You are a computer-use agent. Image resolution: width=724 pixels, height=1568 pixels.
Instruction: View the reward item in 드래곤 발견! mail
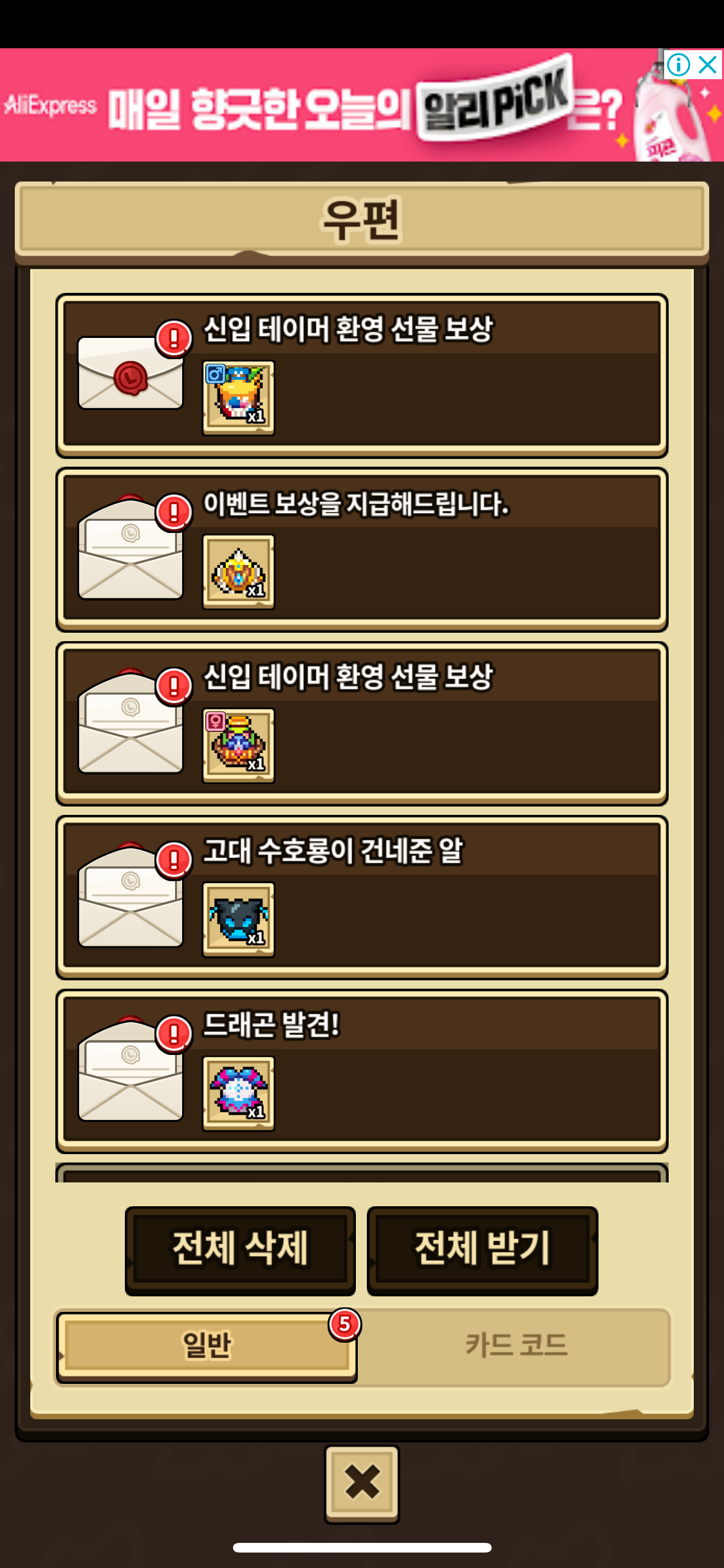(239, 1093)
